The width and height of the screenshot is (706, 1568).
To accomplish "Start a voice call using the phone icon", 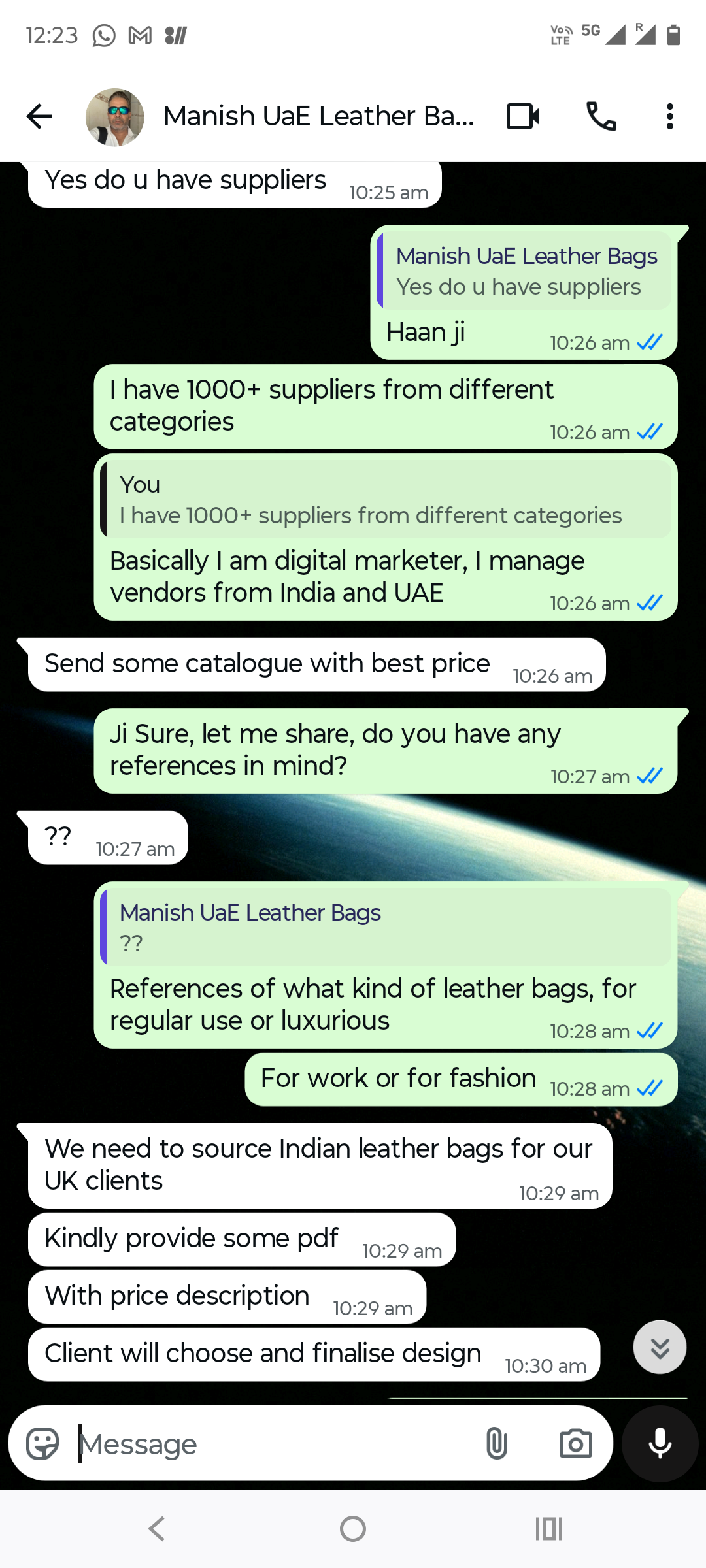I will point(601,116).
